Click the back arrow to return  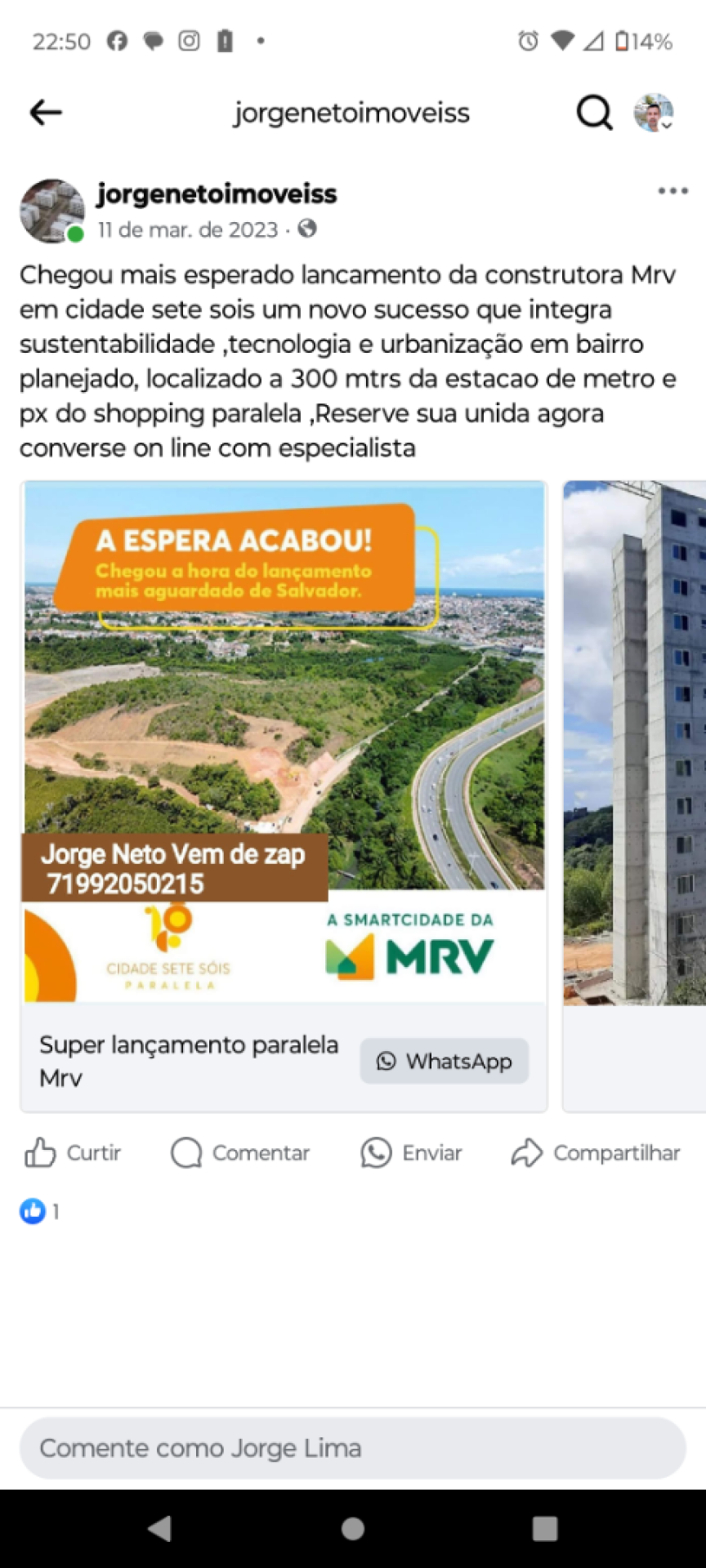click(45, 112)
